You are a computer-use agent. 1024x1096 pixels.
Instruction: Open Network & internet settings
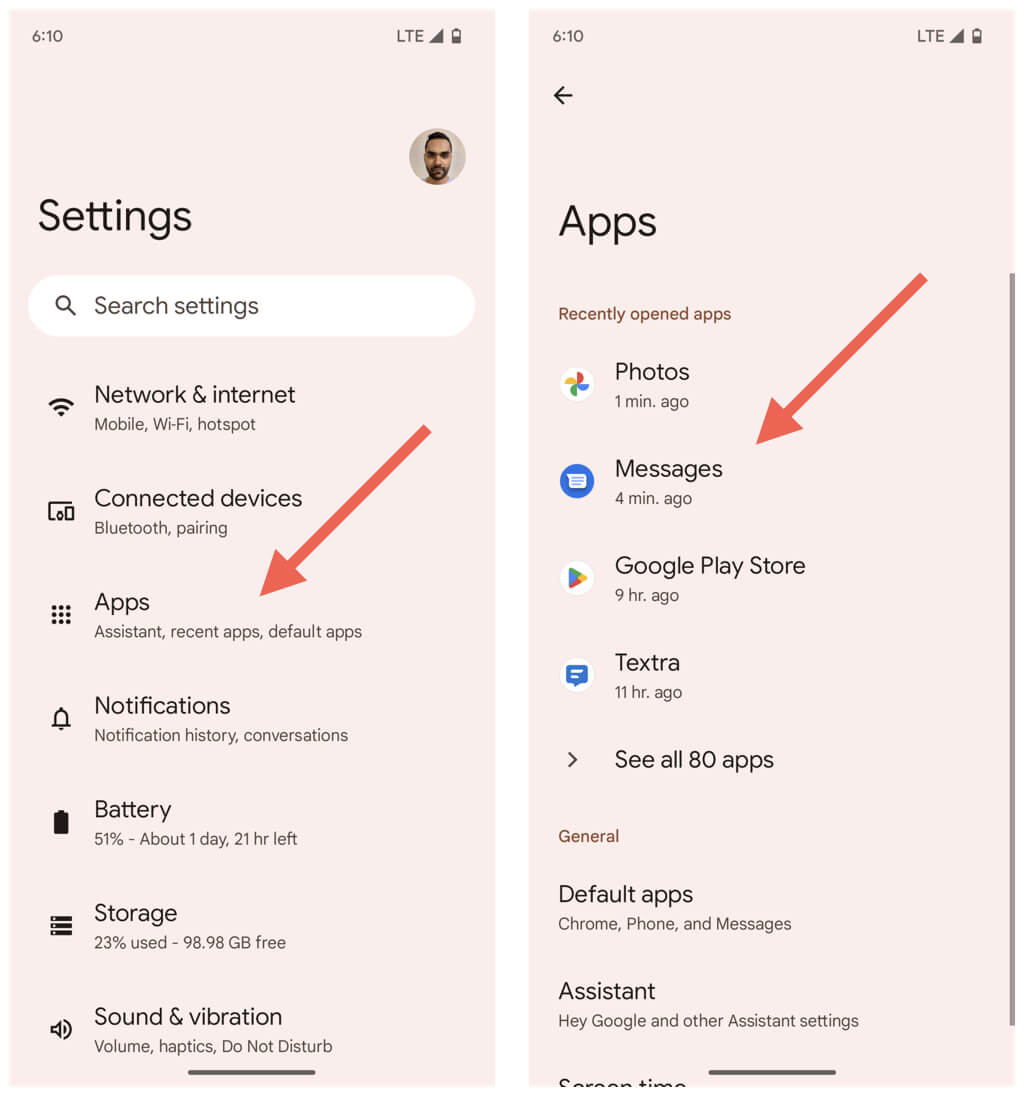pyautogui.click(x=195, y=407)
